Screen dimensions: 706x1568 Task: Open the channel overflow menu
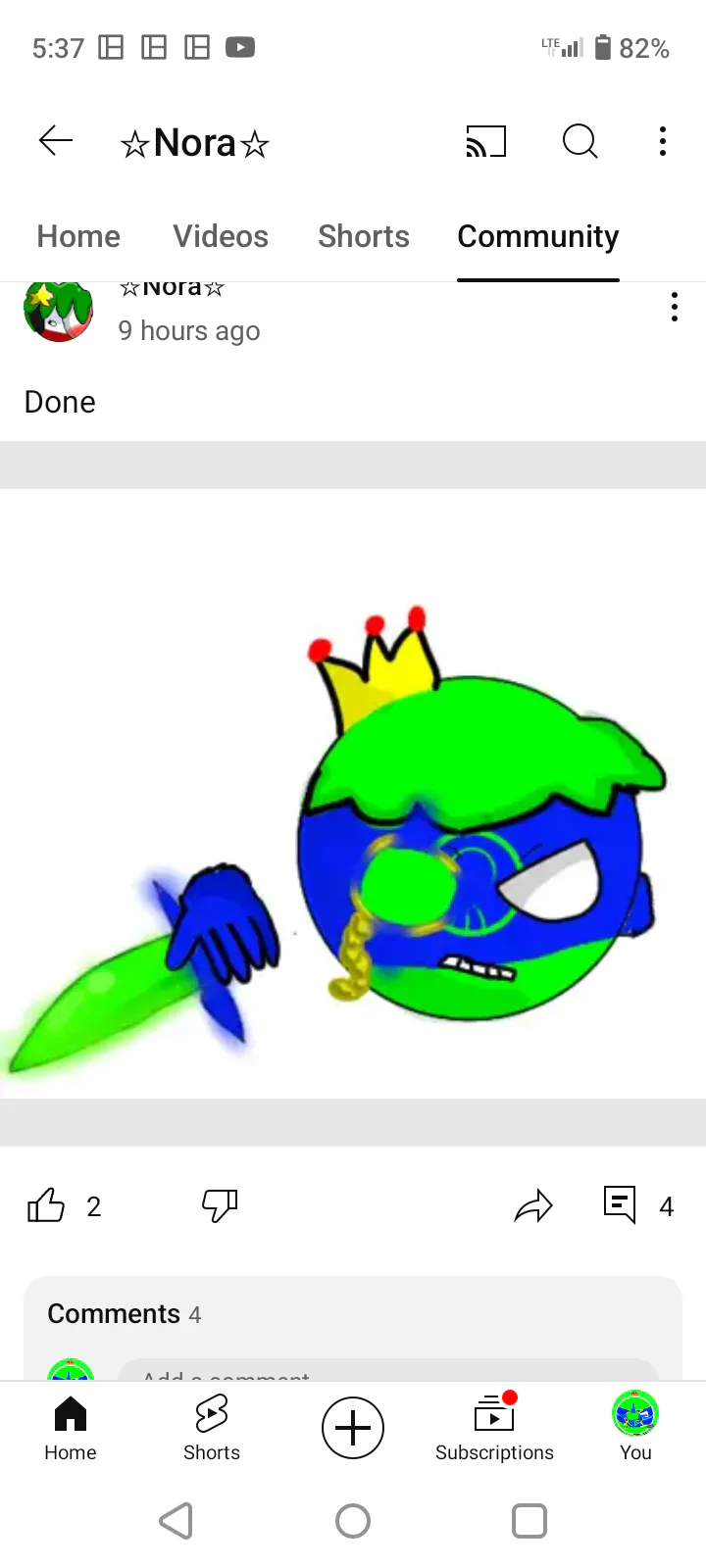(663, 142)
